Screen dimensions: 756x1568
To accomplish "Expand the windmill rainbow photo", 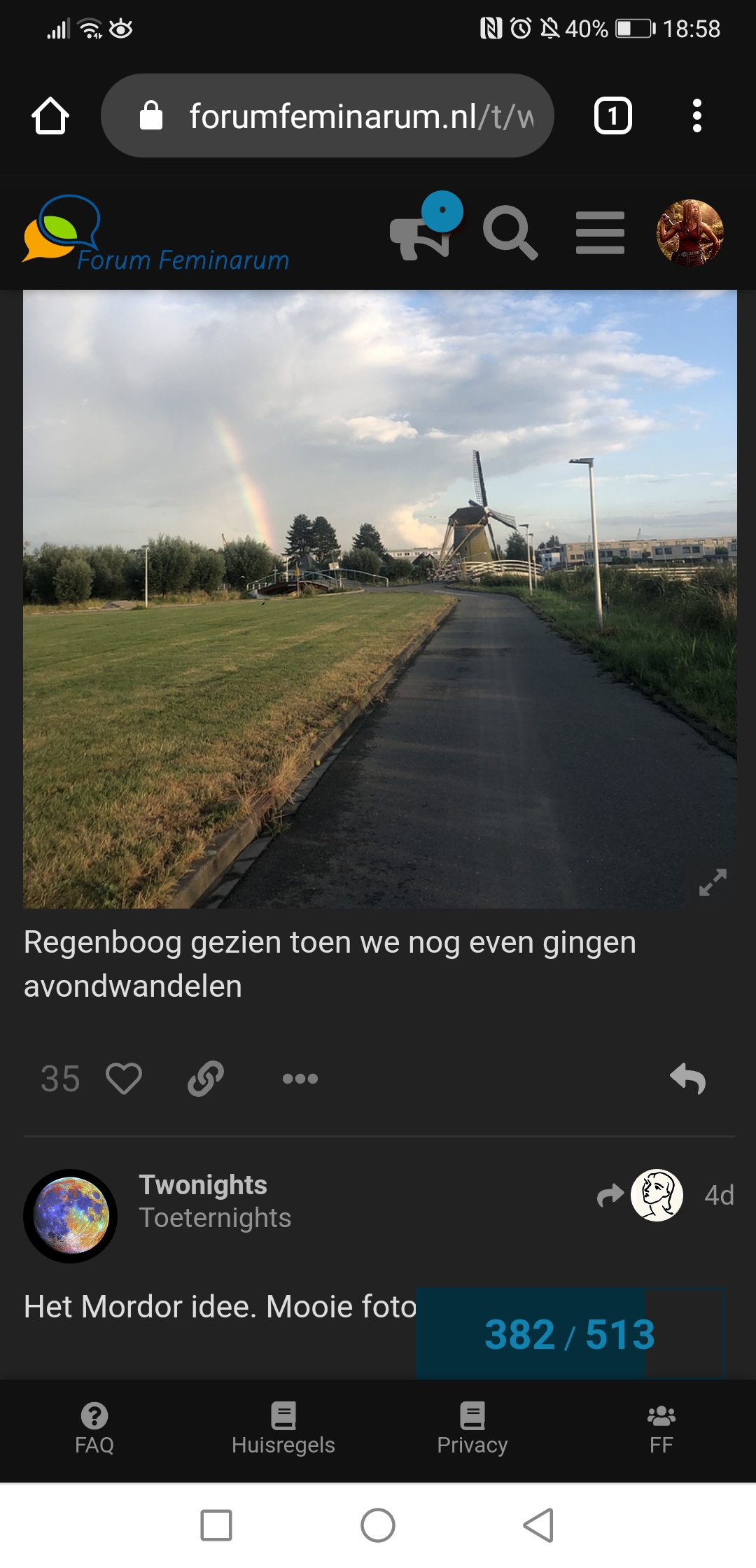I will [x=713, y=882].
